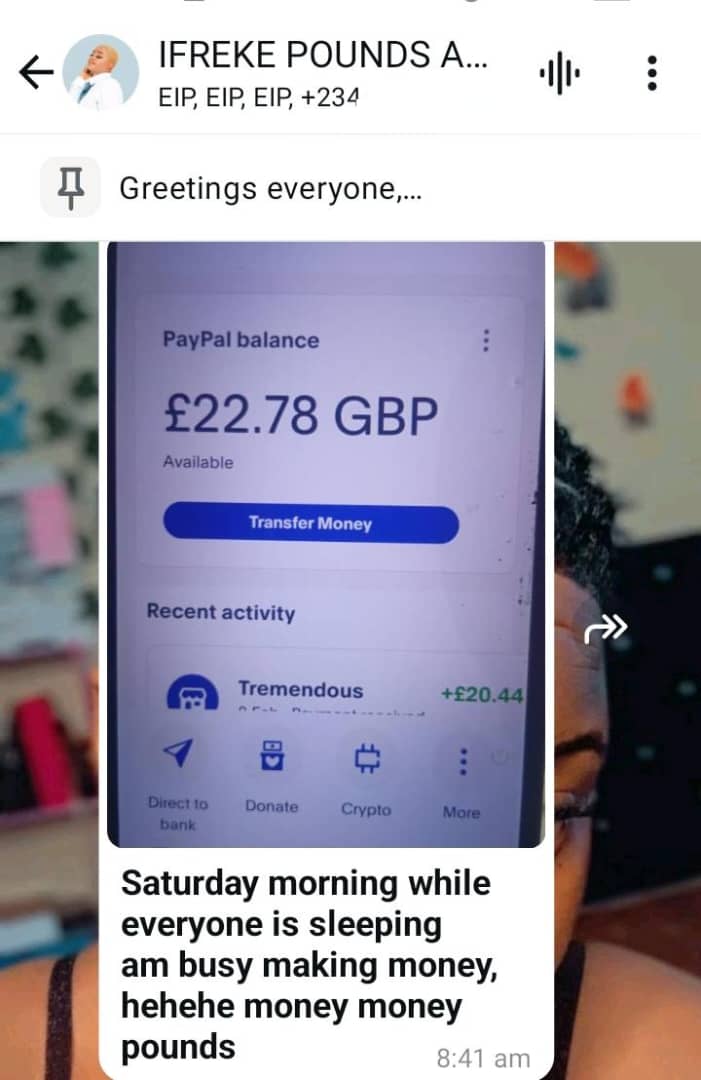This screenshot has width=701, height=1080.
Task: Go back using the arrow icon
Action: 36,73
